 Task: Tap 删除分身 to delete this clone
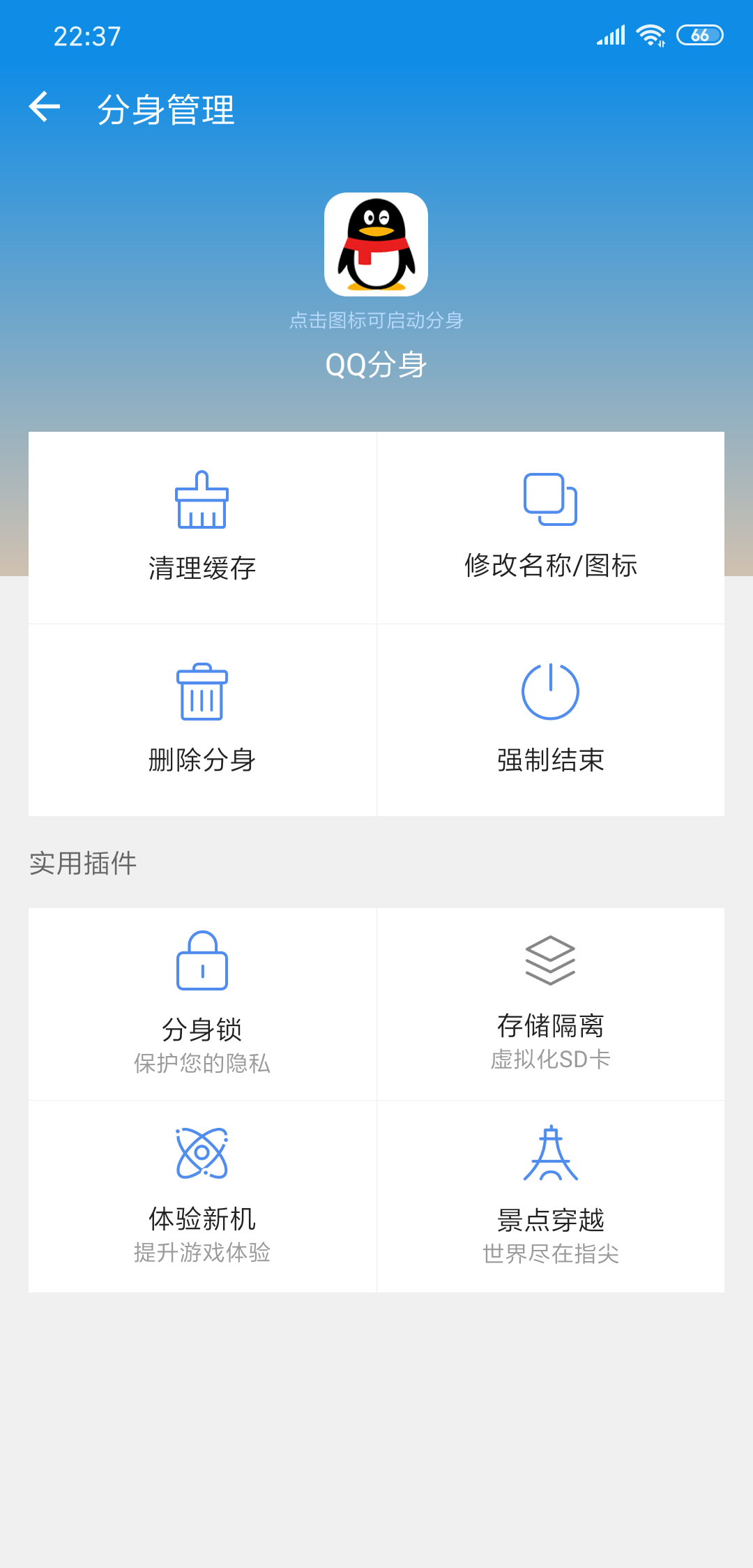(202, 720)
